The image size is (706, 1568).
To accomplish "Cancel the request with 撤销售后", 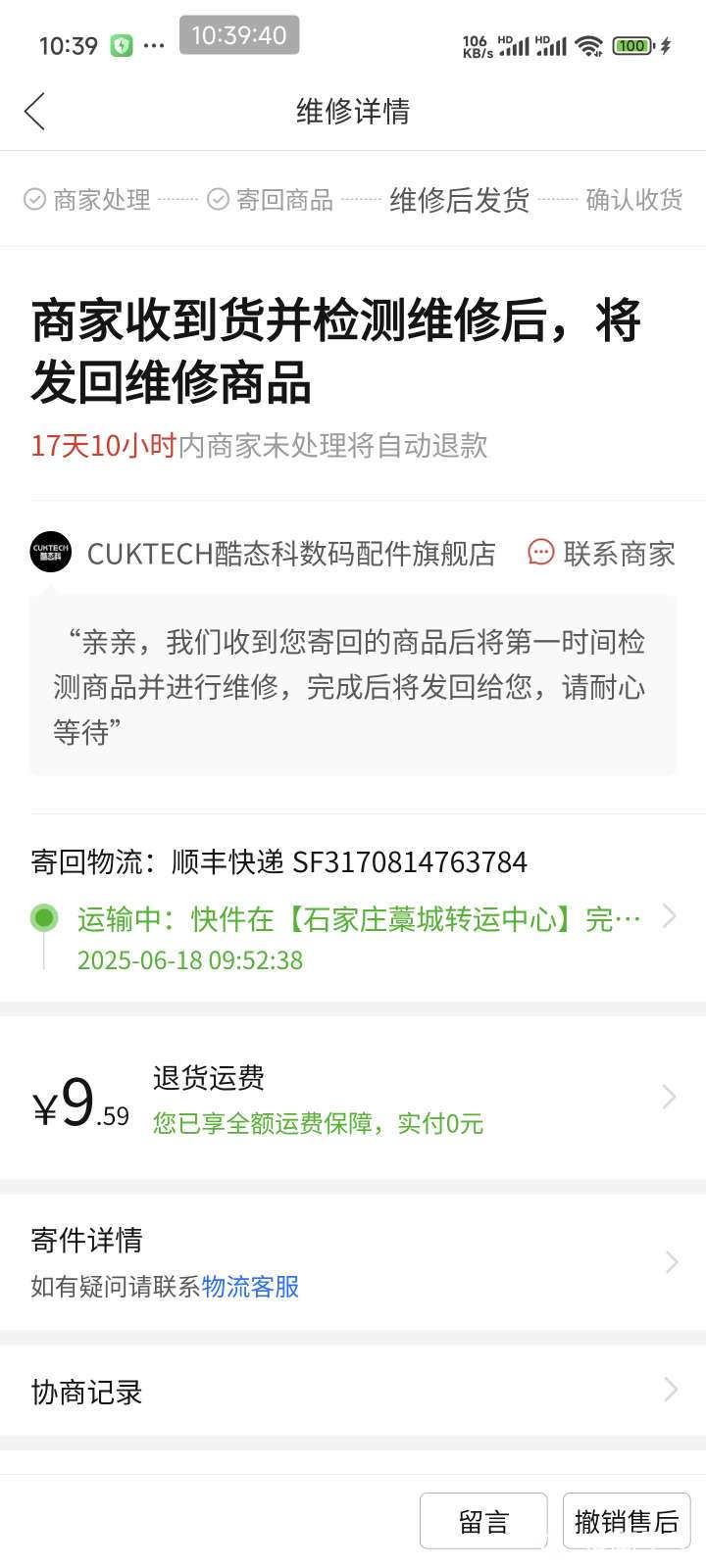I will pyautogui.click(x=627, y=1521).
